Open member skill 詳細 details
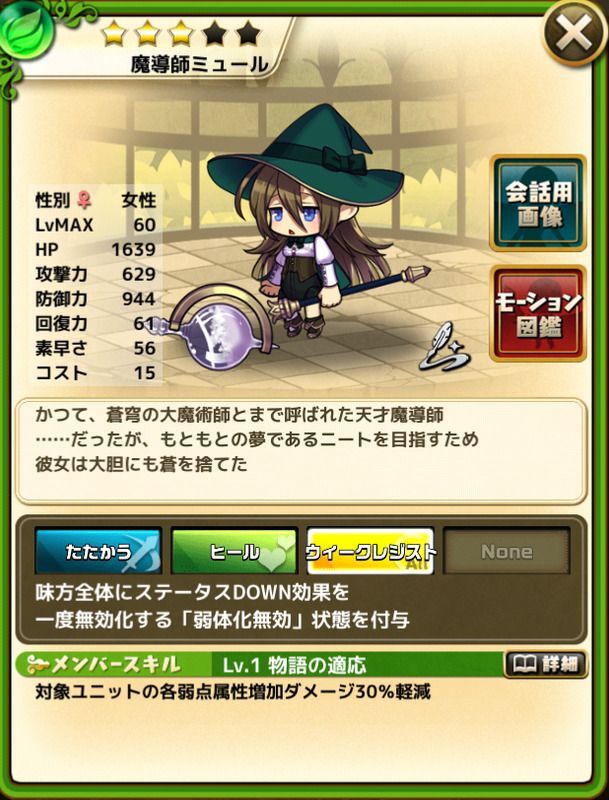 click(x=545, y=664)
